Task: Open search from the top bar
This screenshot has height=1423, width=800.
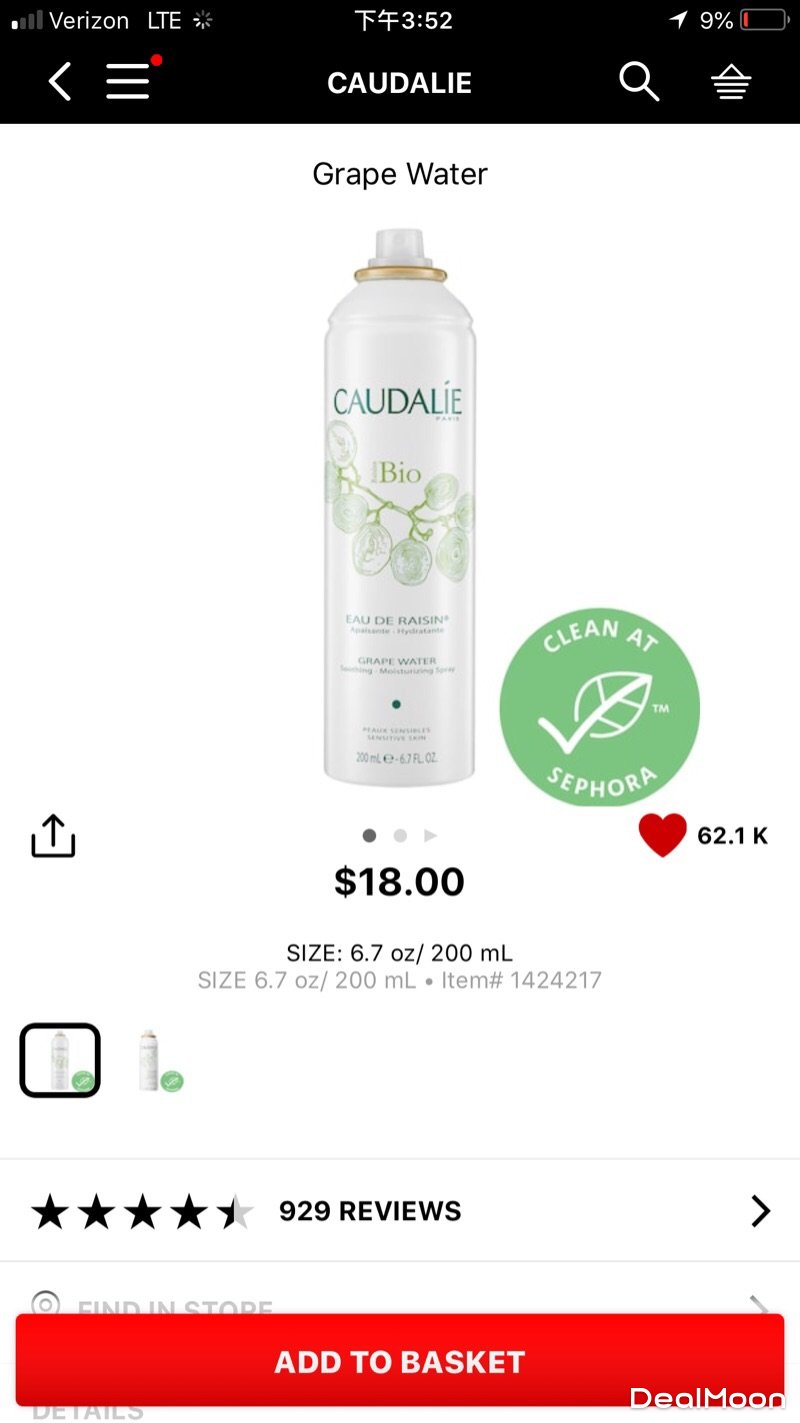Action: pos(638,81)
